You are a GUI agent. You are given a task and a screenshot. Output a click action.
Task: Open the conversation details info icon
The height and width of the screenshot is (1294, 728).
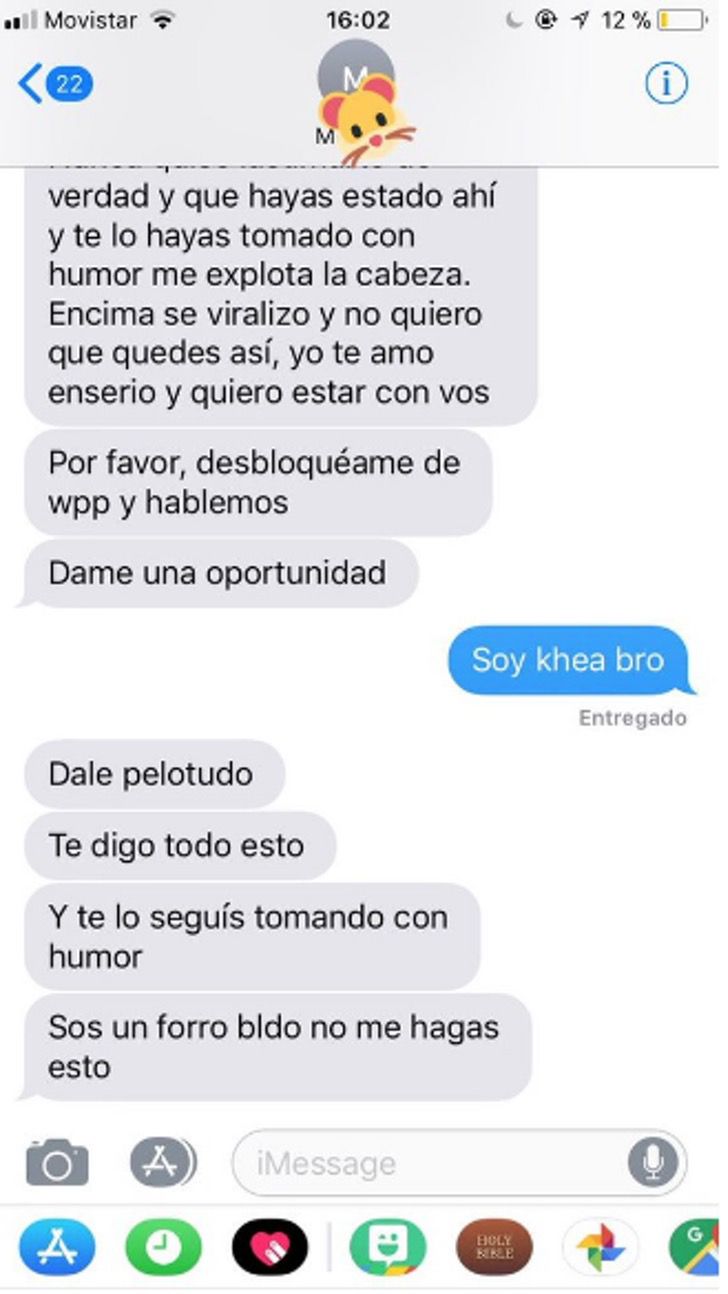click(x=666, y=85)
